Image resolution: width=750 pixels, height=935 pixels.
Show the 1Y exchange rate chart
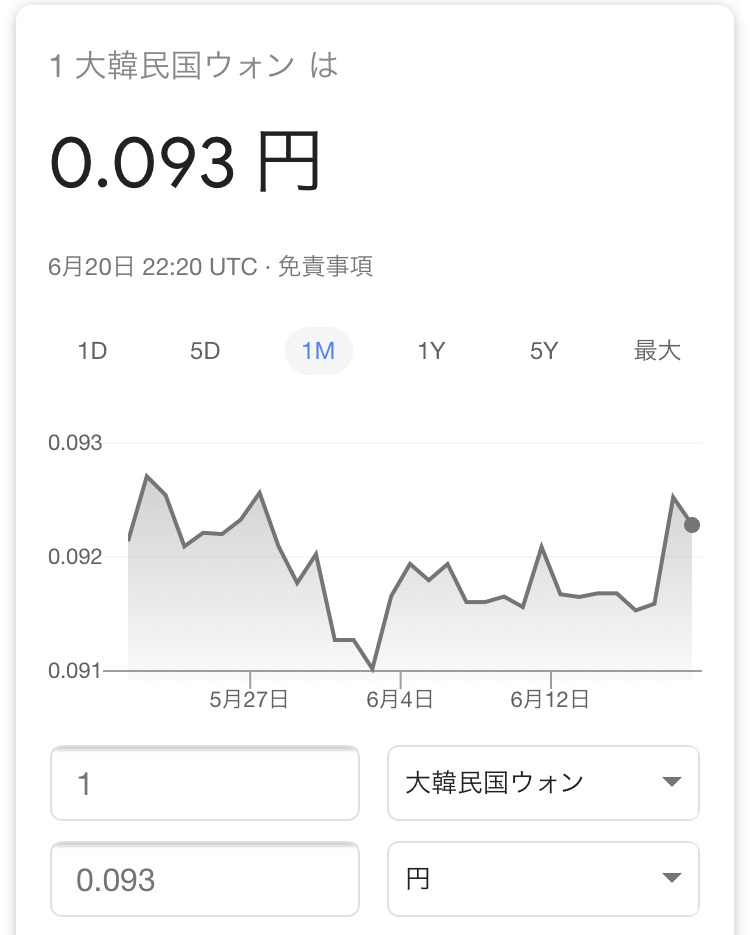pyautogui.click(x=431, y=351)
